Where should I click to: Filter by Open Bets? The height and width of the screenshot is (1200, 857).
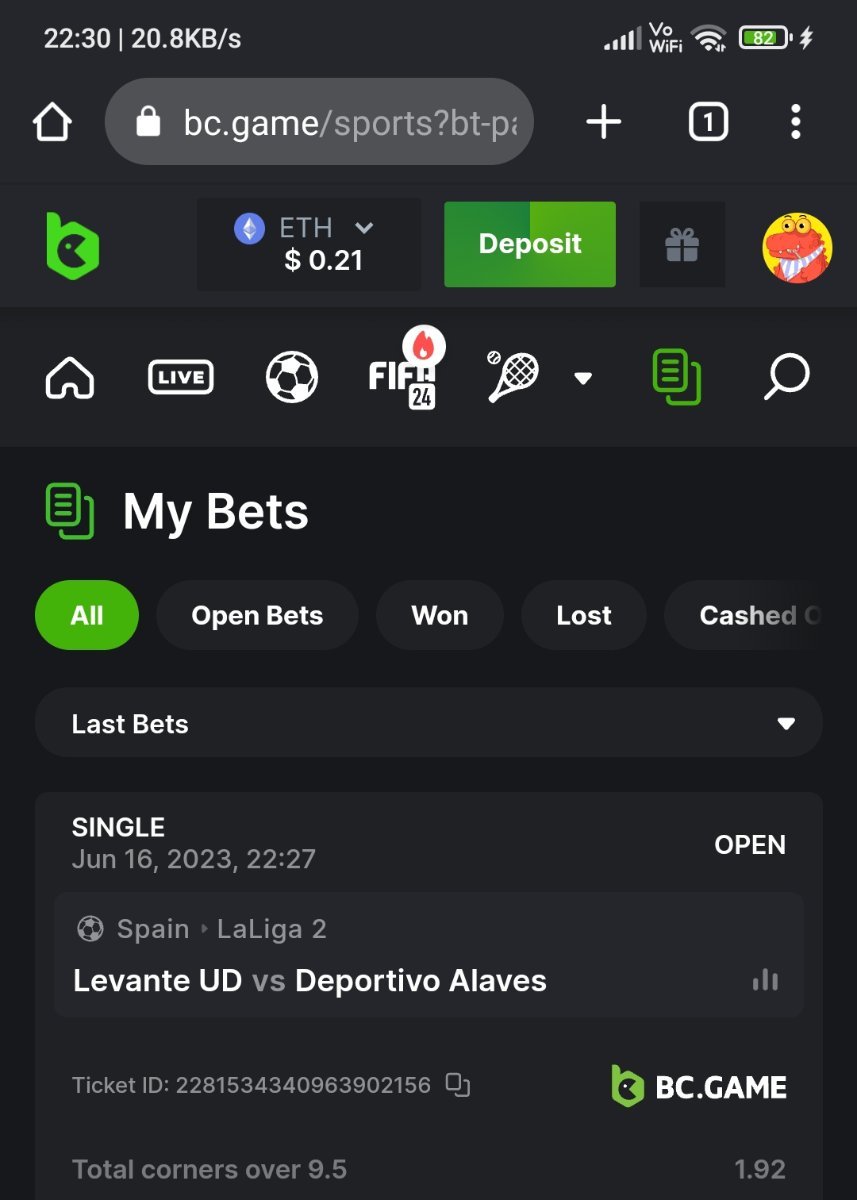[257, 615]
